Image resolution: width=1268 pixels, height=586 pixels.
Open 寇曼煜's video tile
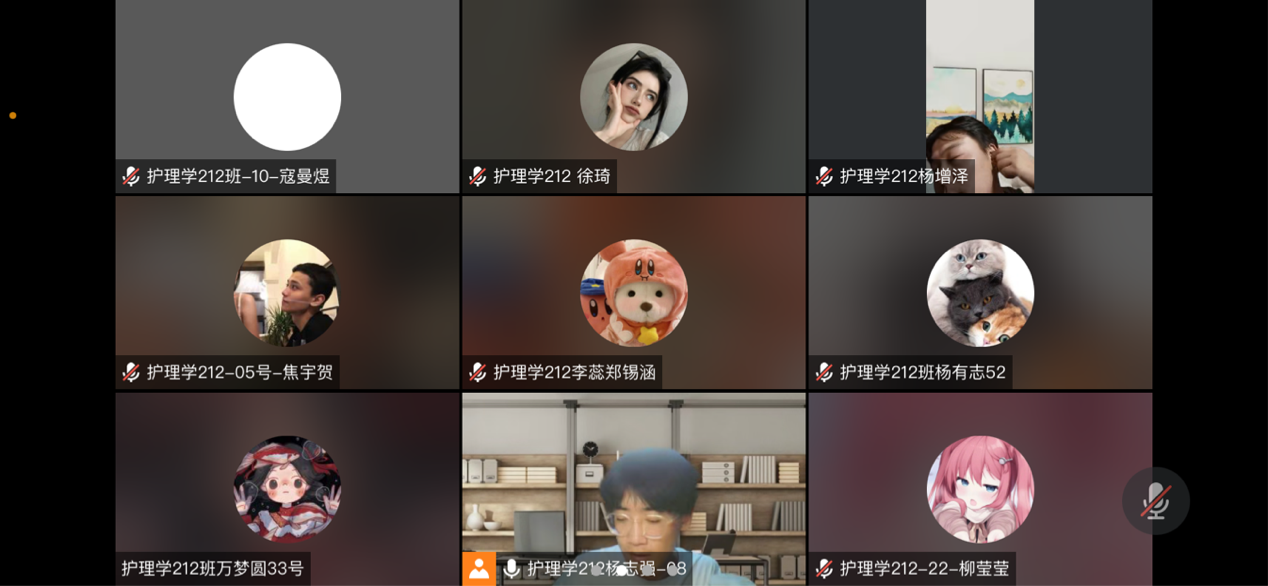pos(287,97)
